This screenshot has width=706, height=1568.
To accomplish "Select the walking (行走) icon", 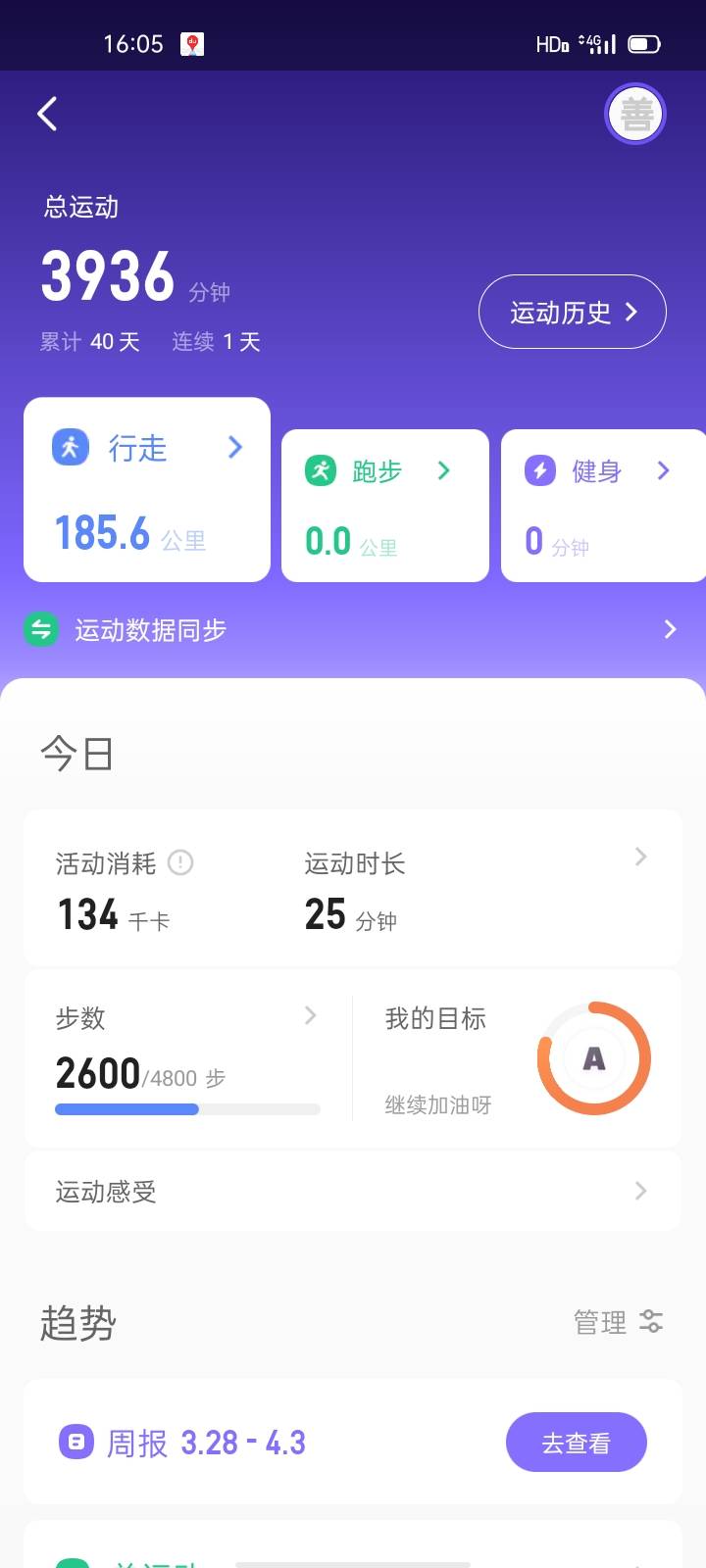I will click(x=69, y=448).
